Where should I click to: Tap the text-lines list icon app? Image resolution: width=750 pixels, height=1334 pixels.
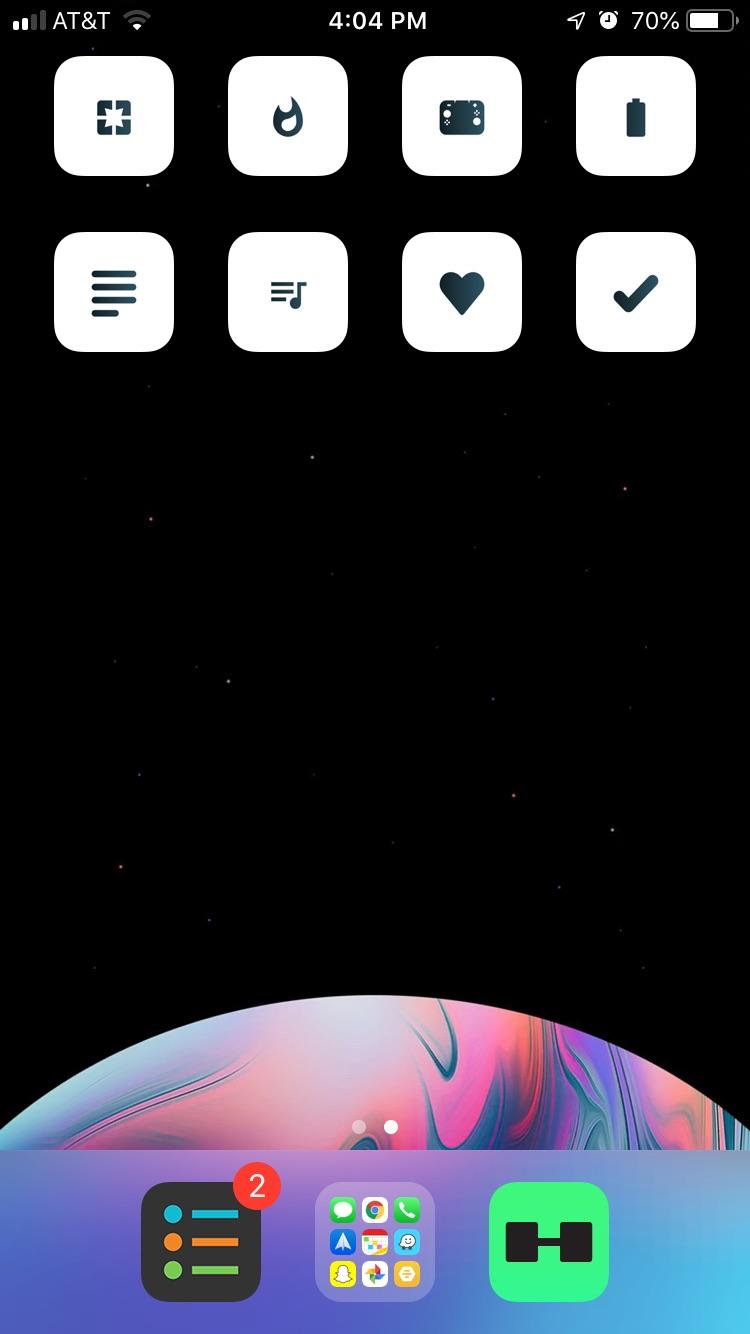click(114, 291)
